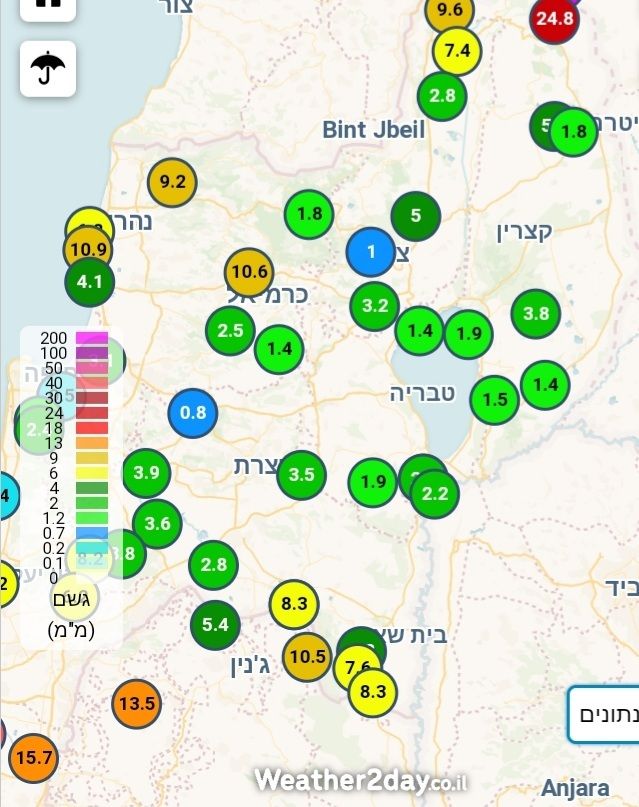Tap the blue marker showing 1
639x807 pixels.
pyautogui.click(x=371, y=252)
